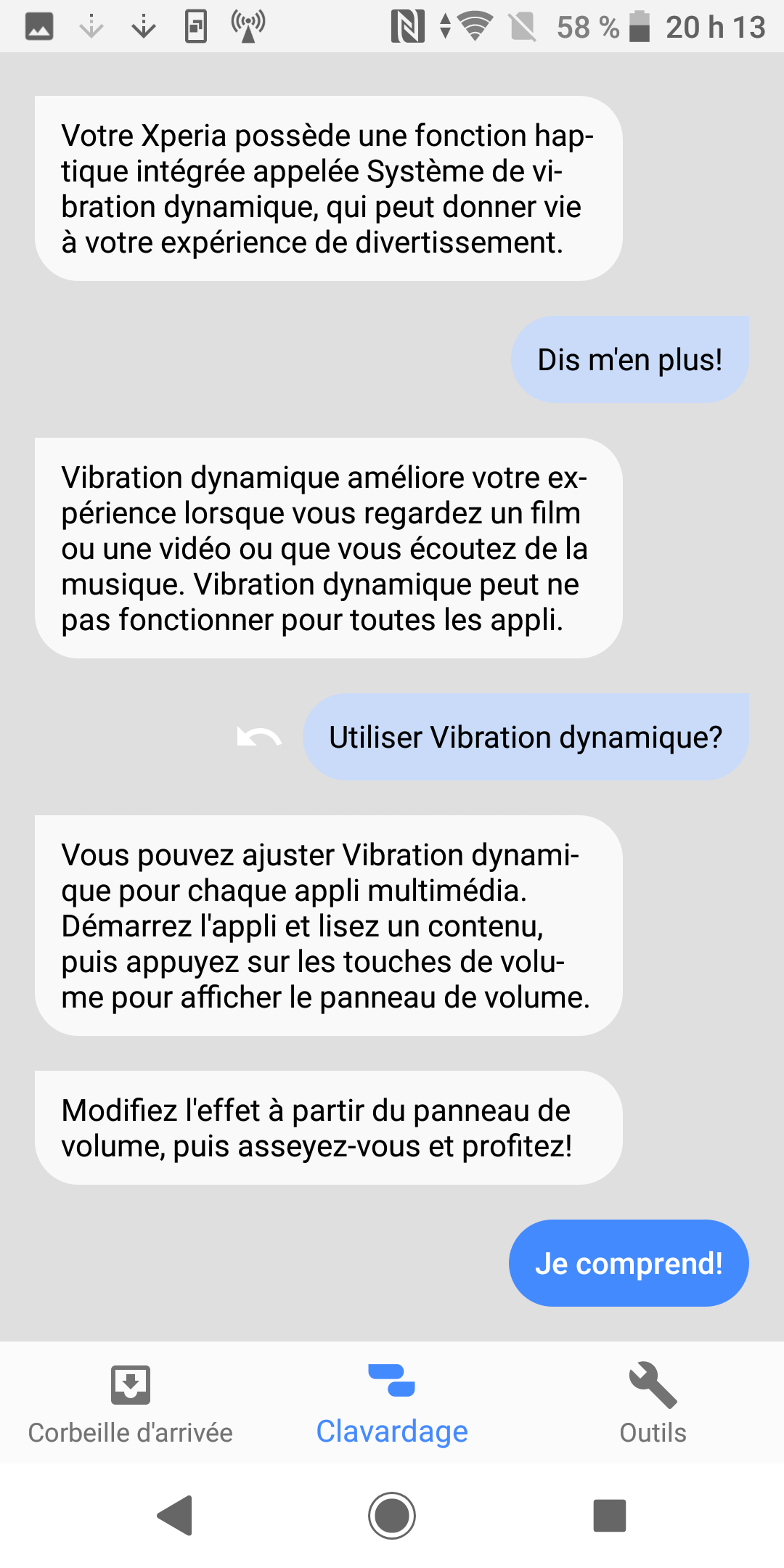The image size is (784, 1568).
Task: Undo the "Utiliser Vibration dynamique?" reply
Action: click(259, 738)
